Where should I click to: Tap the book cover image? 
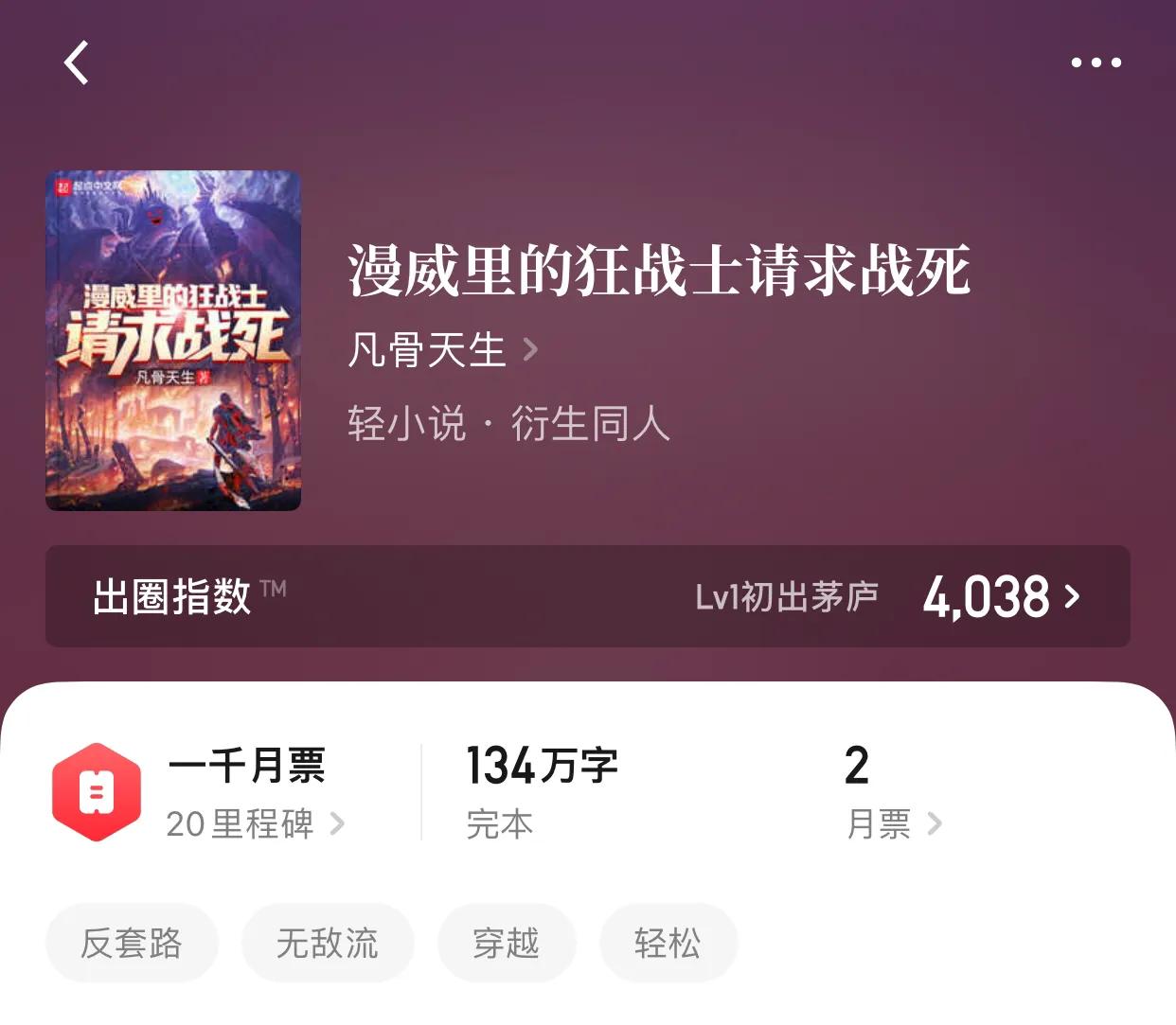[x=173, y=341]
